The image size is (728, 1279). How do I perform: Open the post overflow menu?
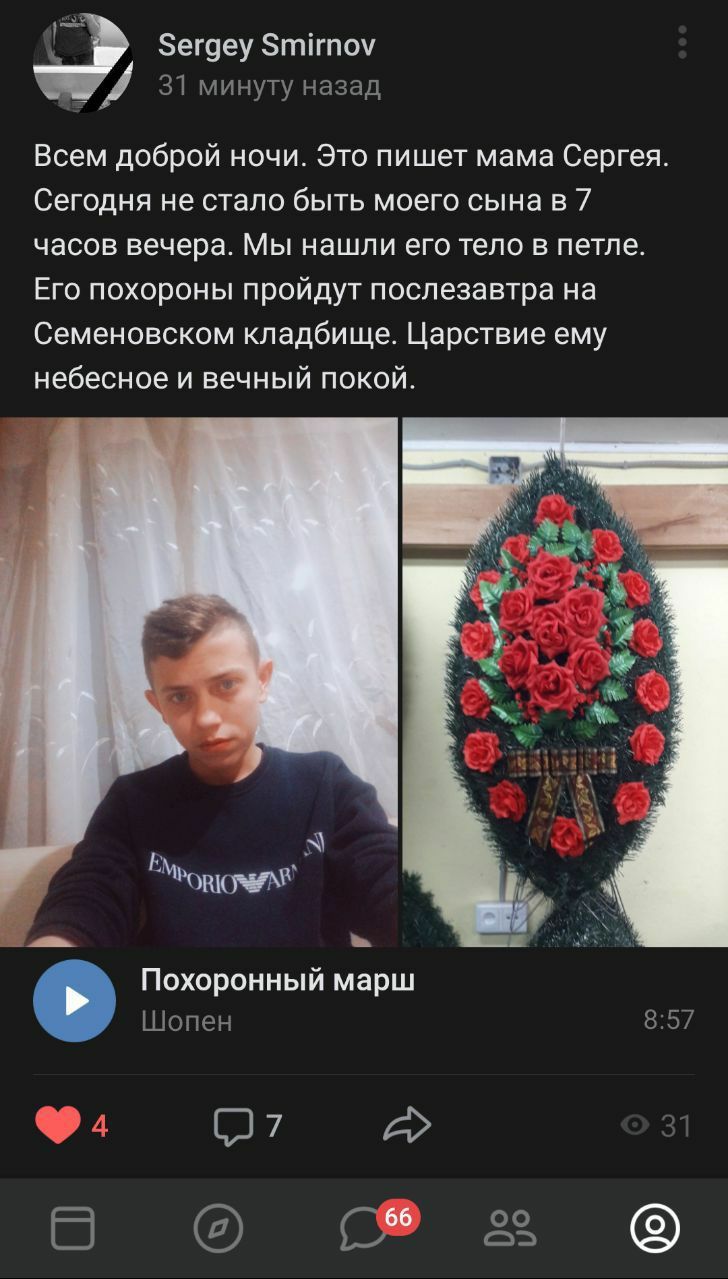tap(682, 43)
